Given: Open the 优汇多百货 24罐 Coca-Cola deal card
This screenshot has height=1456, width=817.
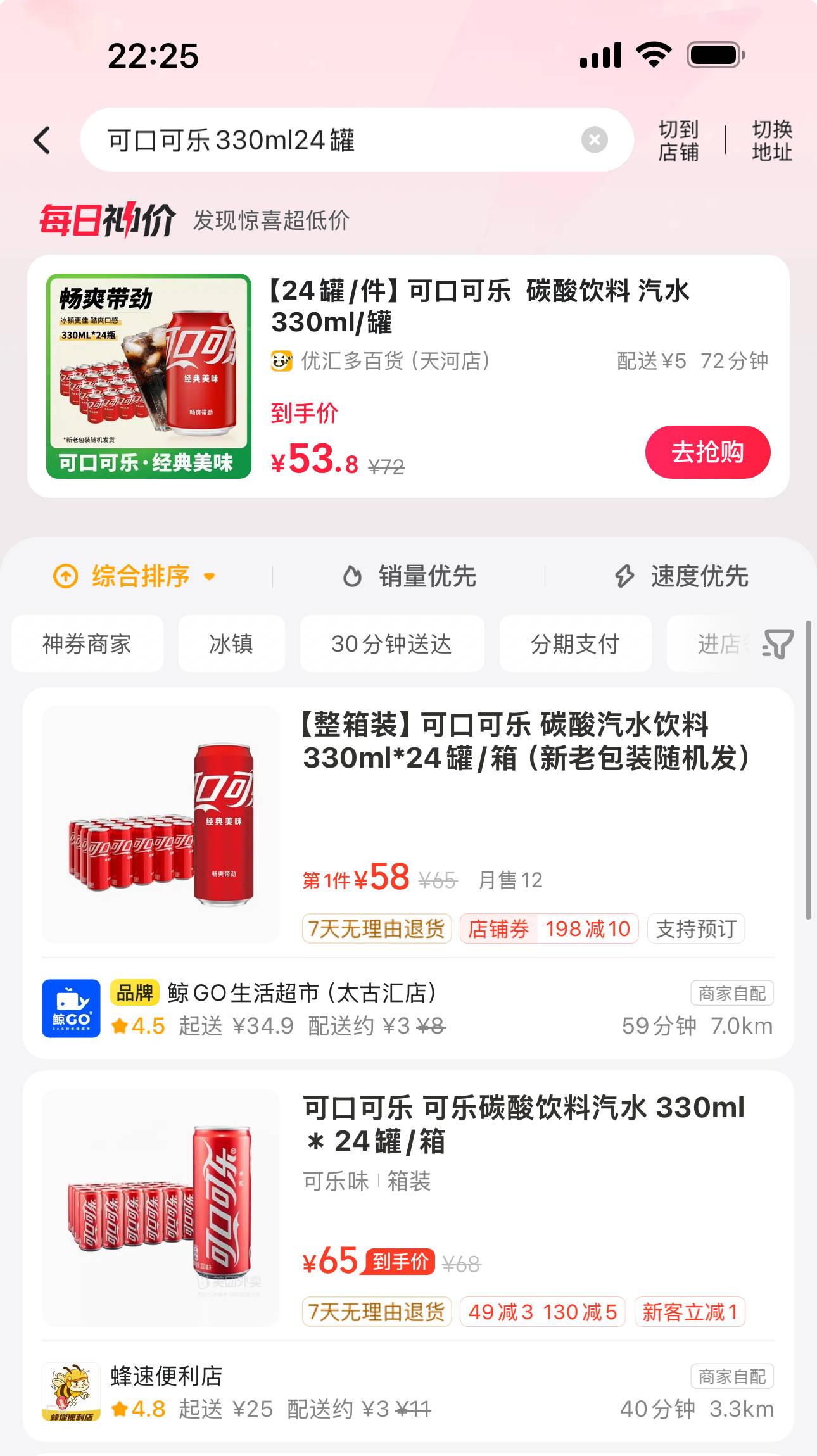Looking at the screenshot, I should 408,376.
